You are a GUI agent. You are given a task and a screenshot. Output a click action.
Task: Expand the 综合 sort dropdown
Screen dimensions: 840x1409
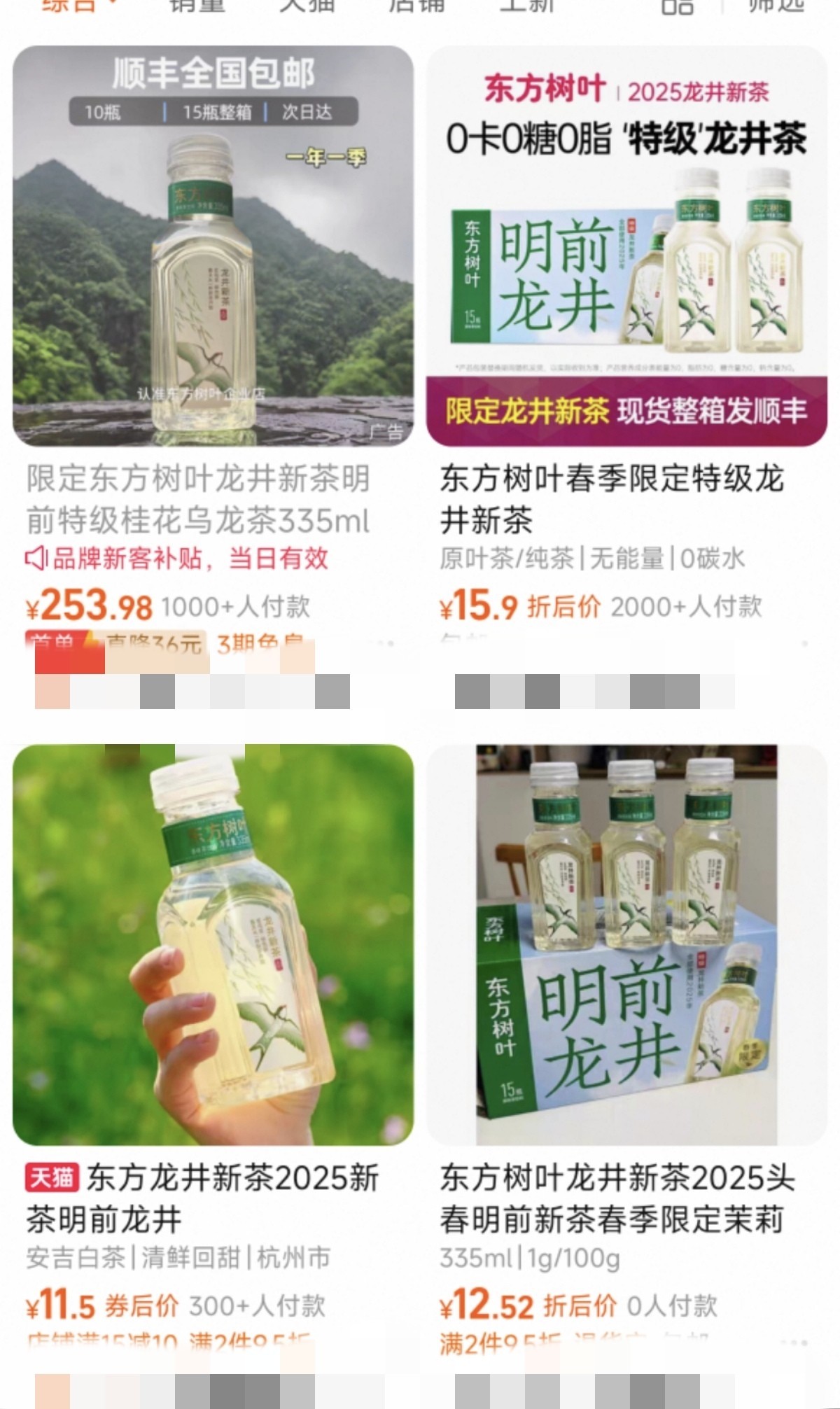click(77, 6)
